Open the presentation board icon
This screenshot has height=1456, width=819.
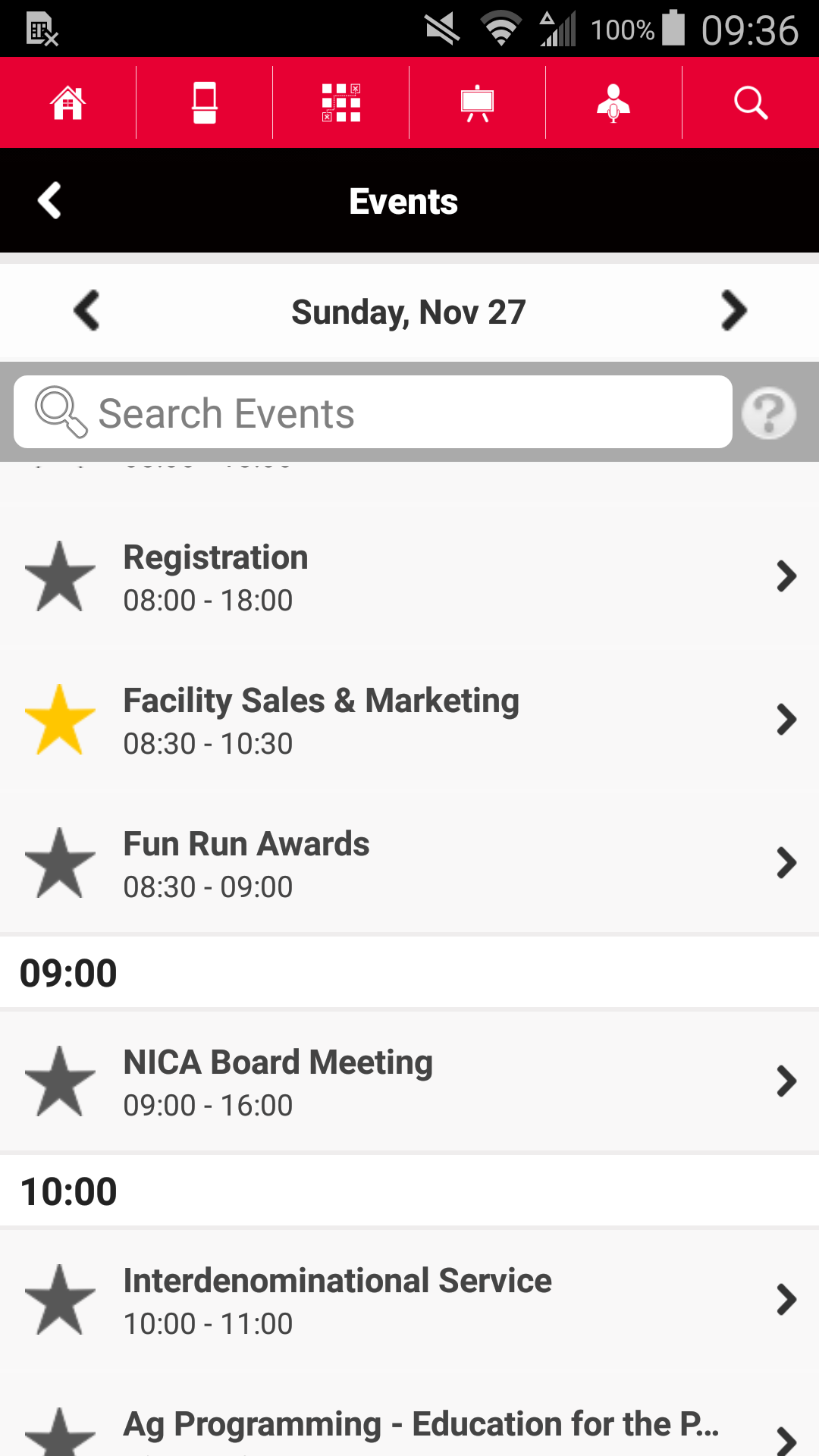(478, 103)
